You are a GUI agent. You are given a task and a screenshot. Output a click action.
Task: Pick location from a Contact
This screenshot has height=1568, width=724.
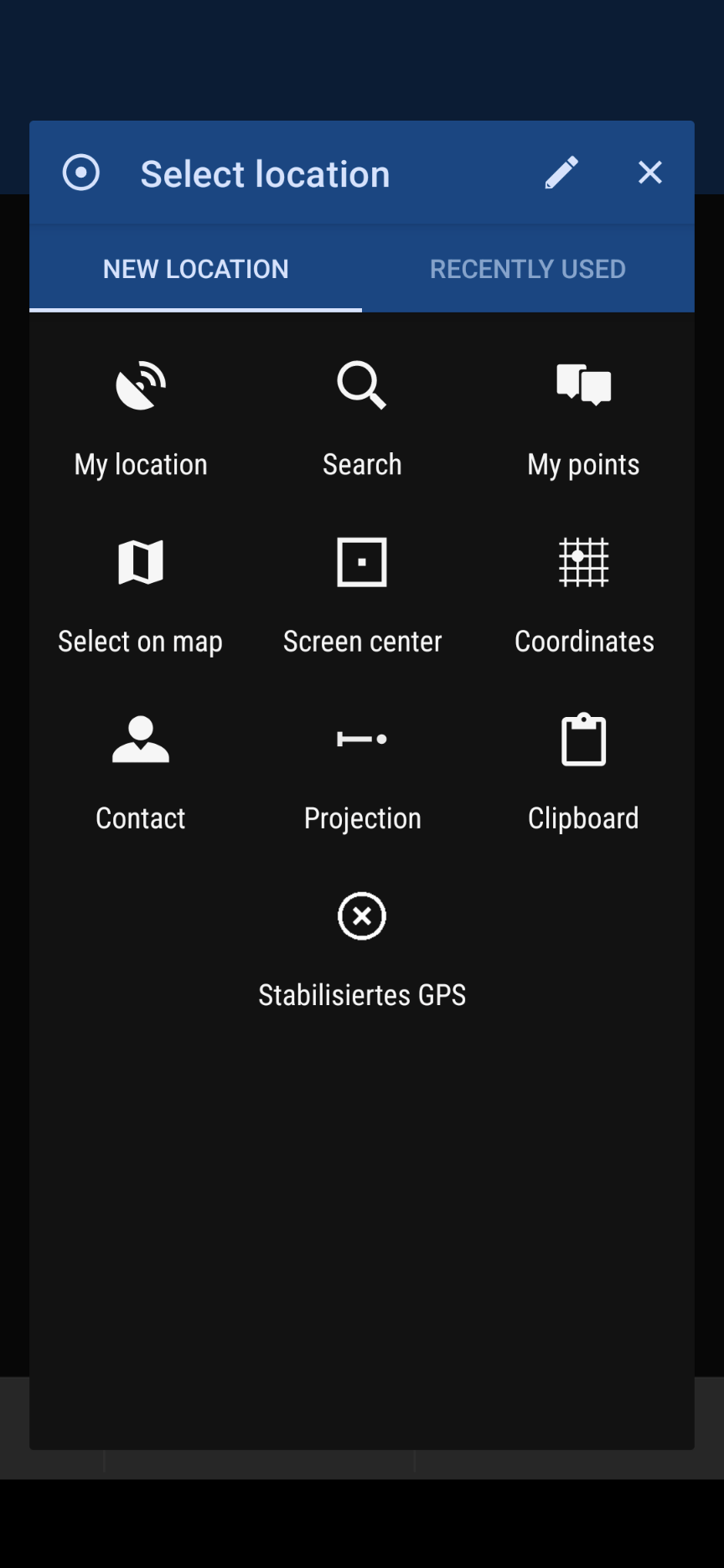point(141,772)
